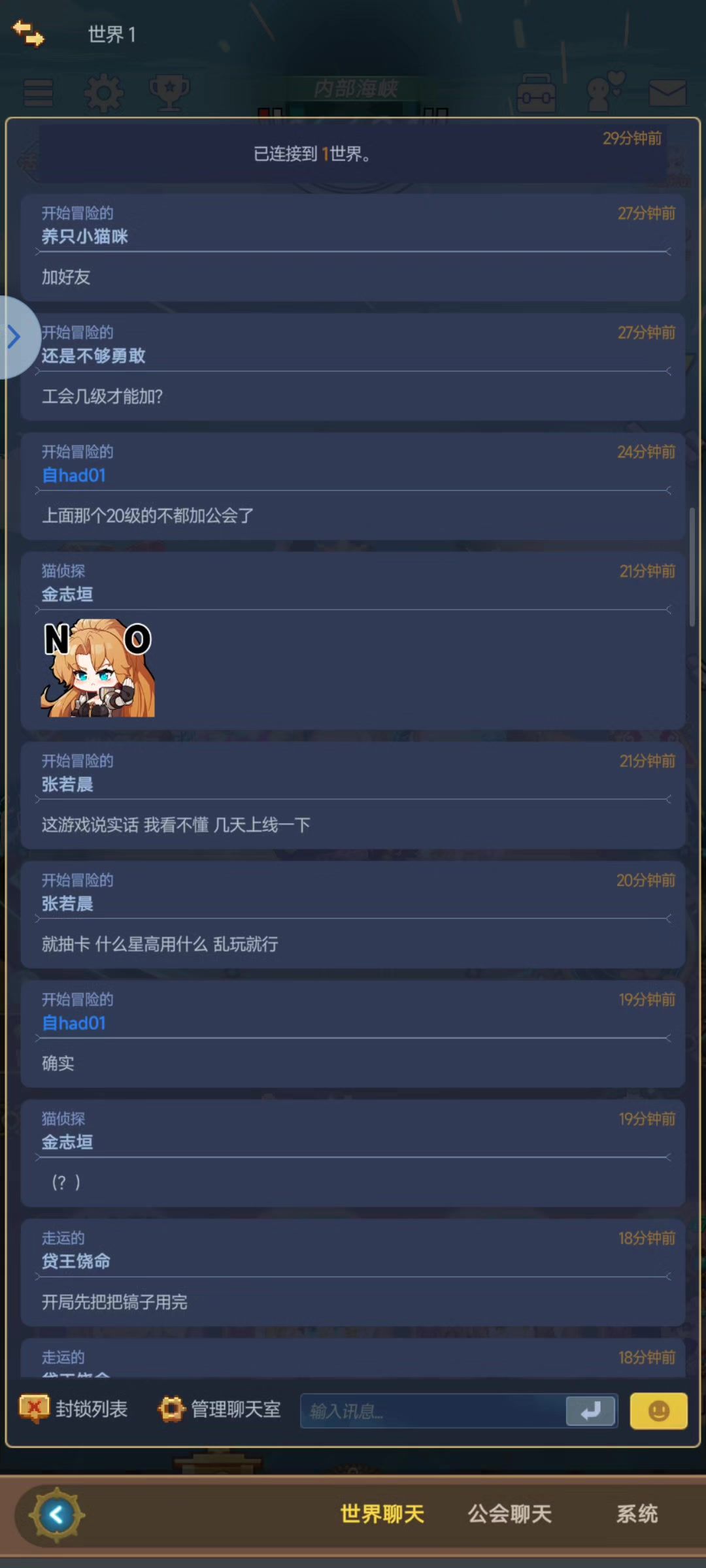Open player 还是不够勇敢's profile

[x=93, y=356]
